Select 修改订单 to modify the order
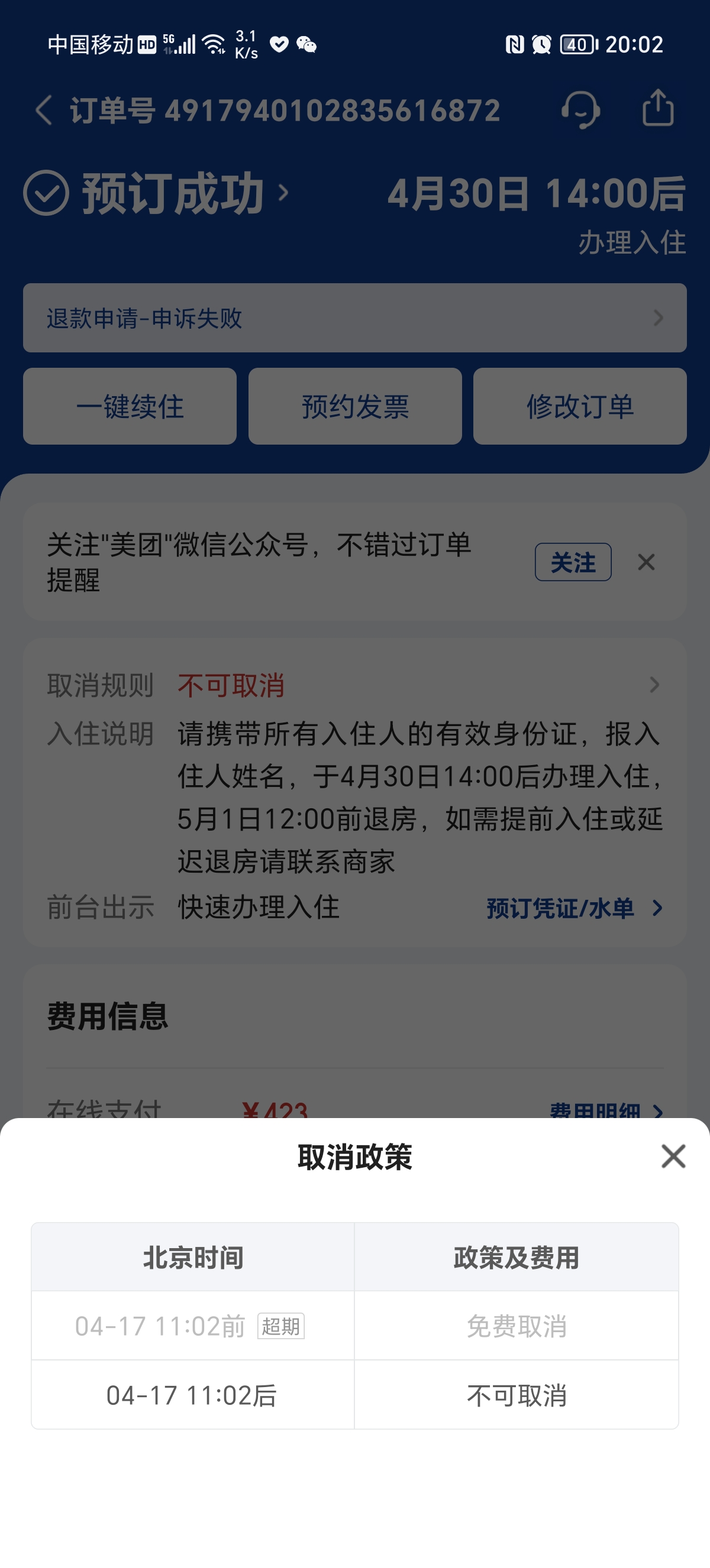The image size is (710, 1568). 580,406
